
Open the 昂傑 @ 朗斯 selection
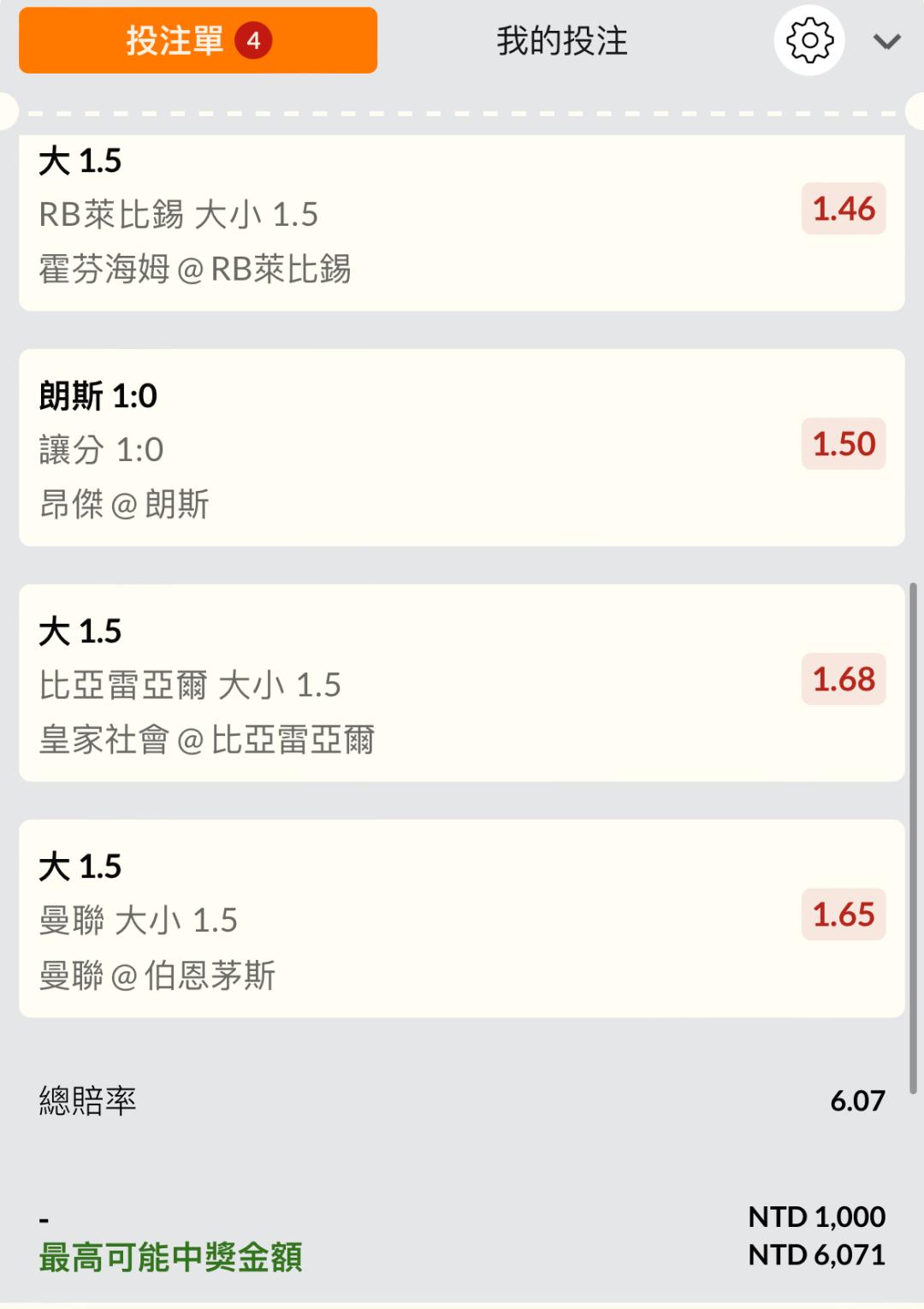tap(125, 504)
